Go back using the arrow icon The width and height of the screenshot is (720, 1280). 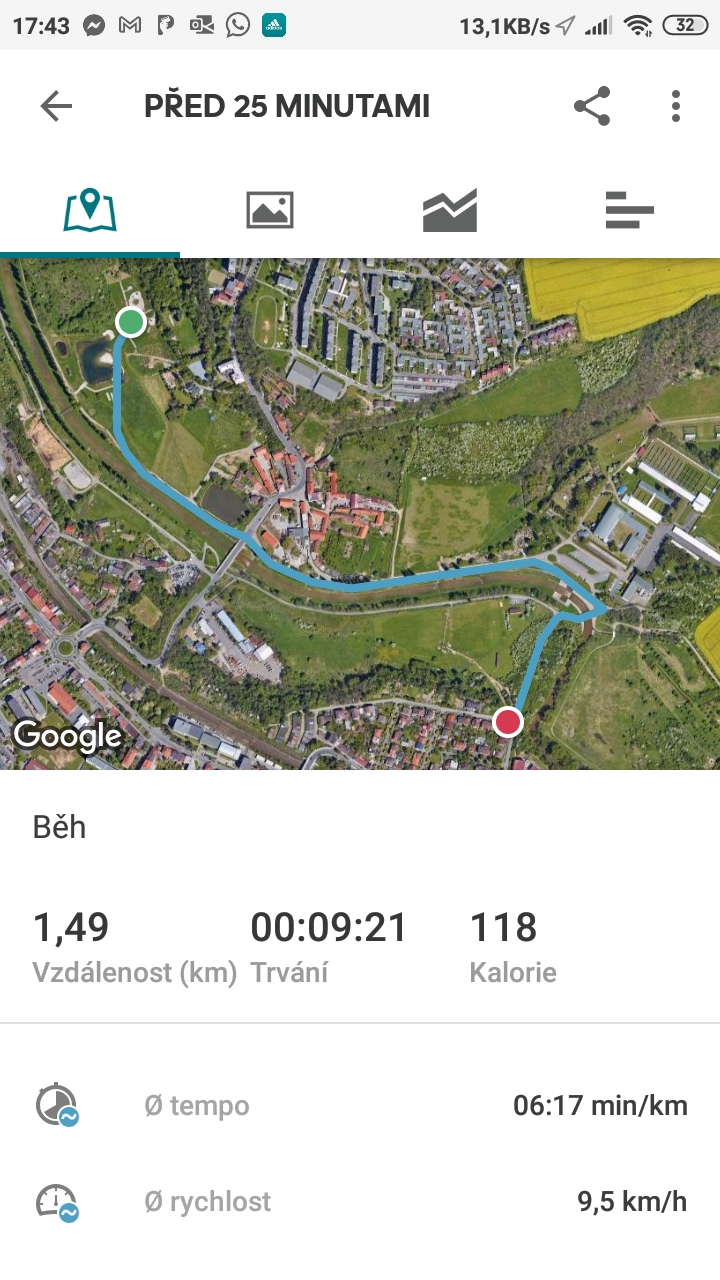pyautogui.click(x=56, y=106)
